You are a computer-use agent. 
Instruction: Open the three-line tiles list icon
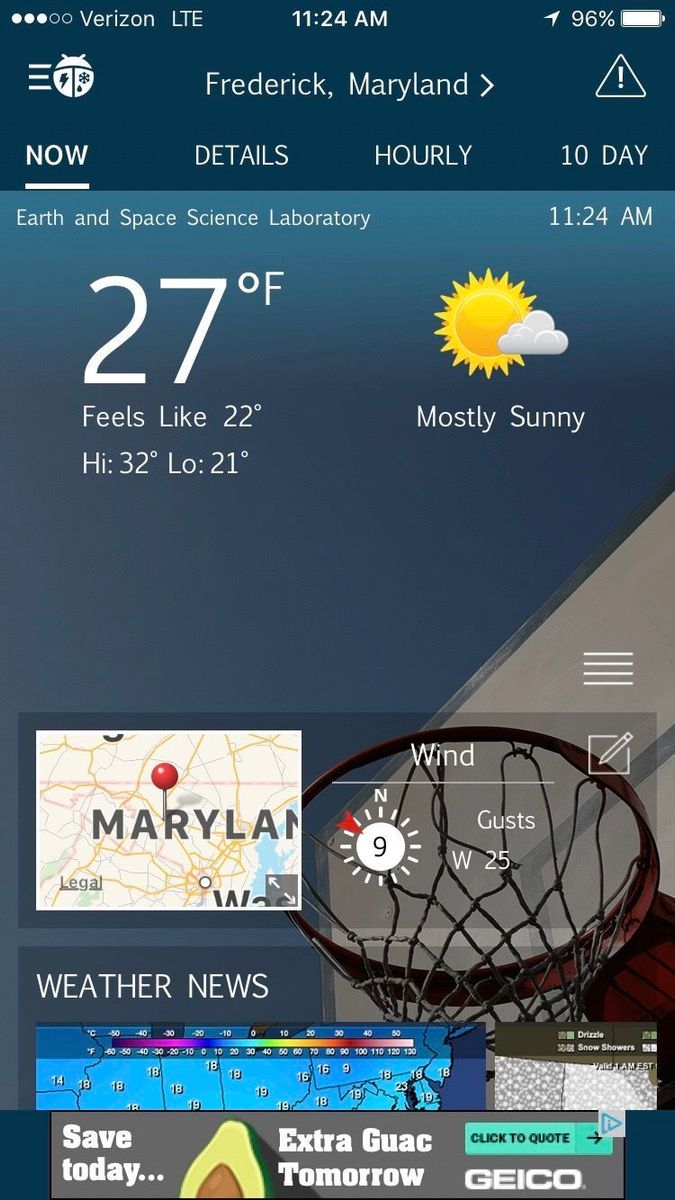coord(608,668)
